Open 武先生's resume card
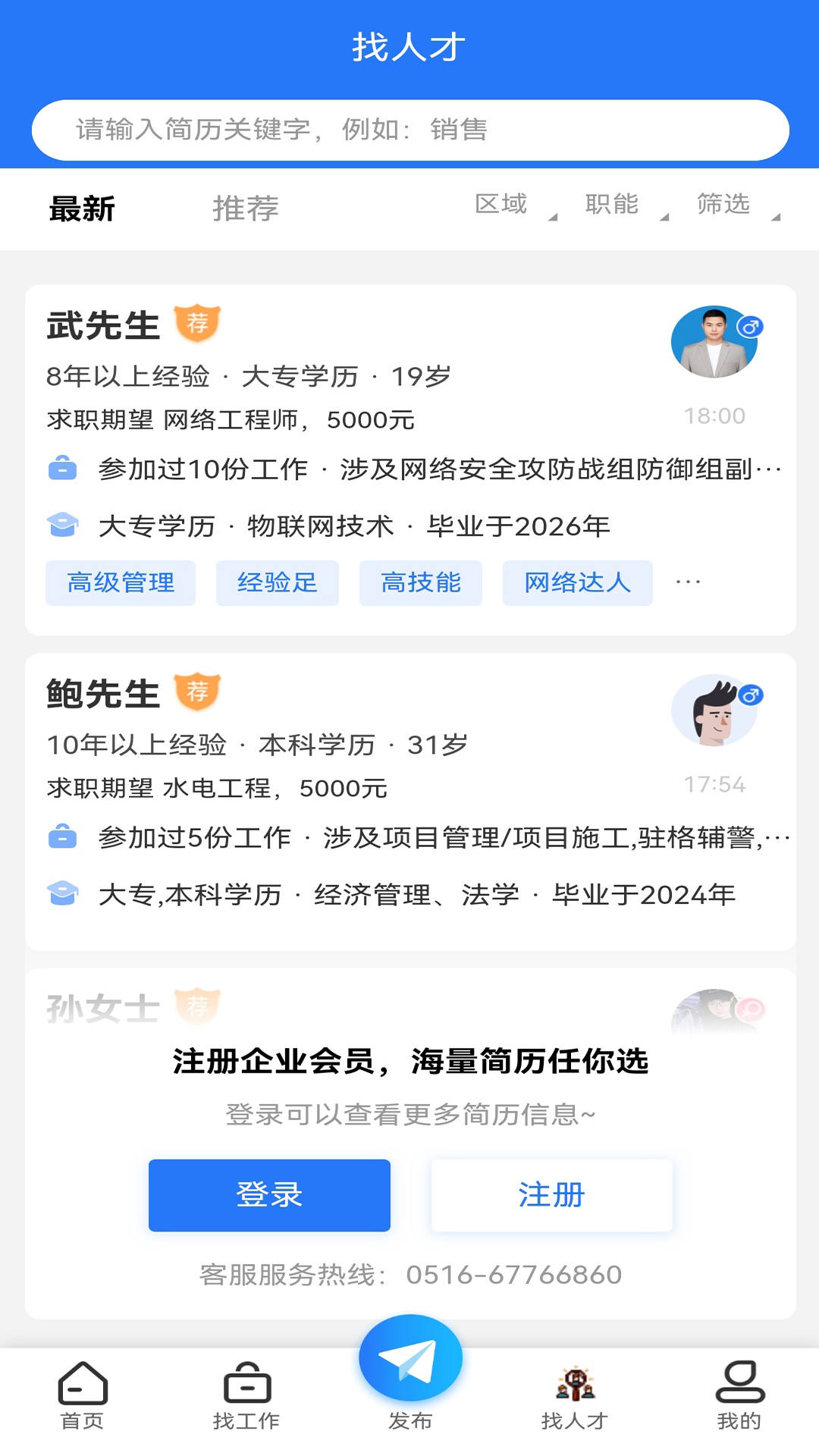The image size is (819, 1456). pyautogui.click(x=410, y=460)
